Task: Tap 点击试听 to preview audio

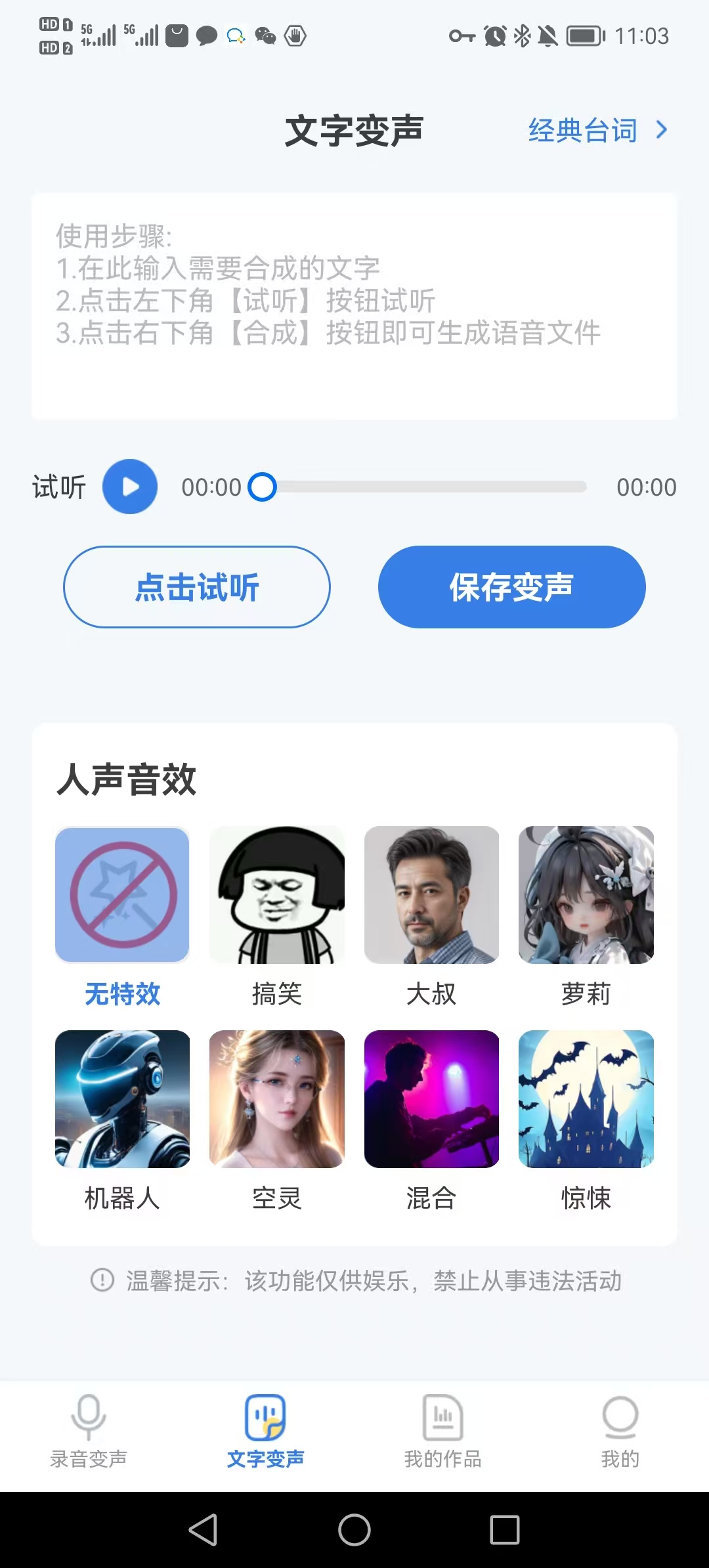Action: (196, 587)
